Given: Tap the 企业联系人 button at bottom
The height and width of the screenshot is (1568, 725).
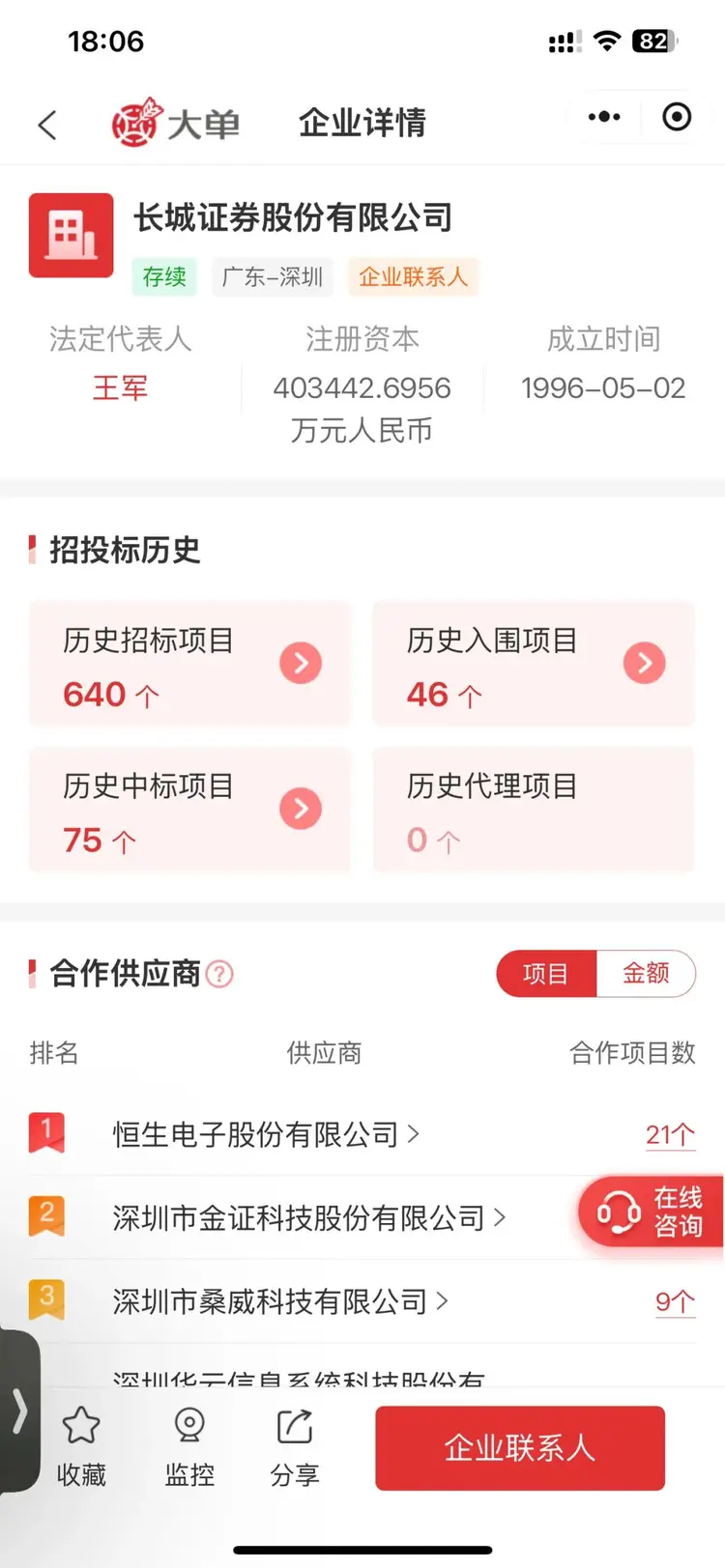Looking at the screenshot, I should coord(519,1446).
